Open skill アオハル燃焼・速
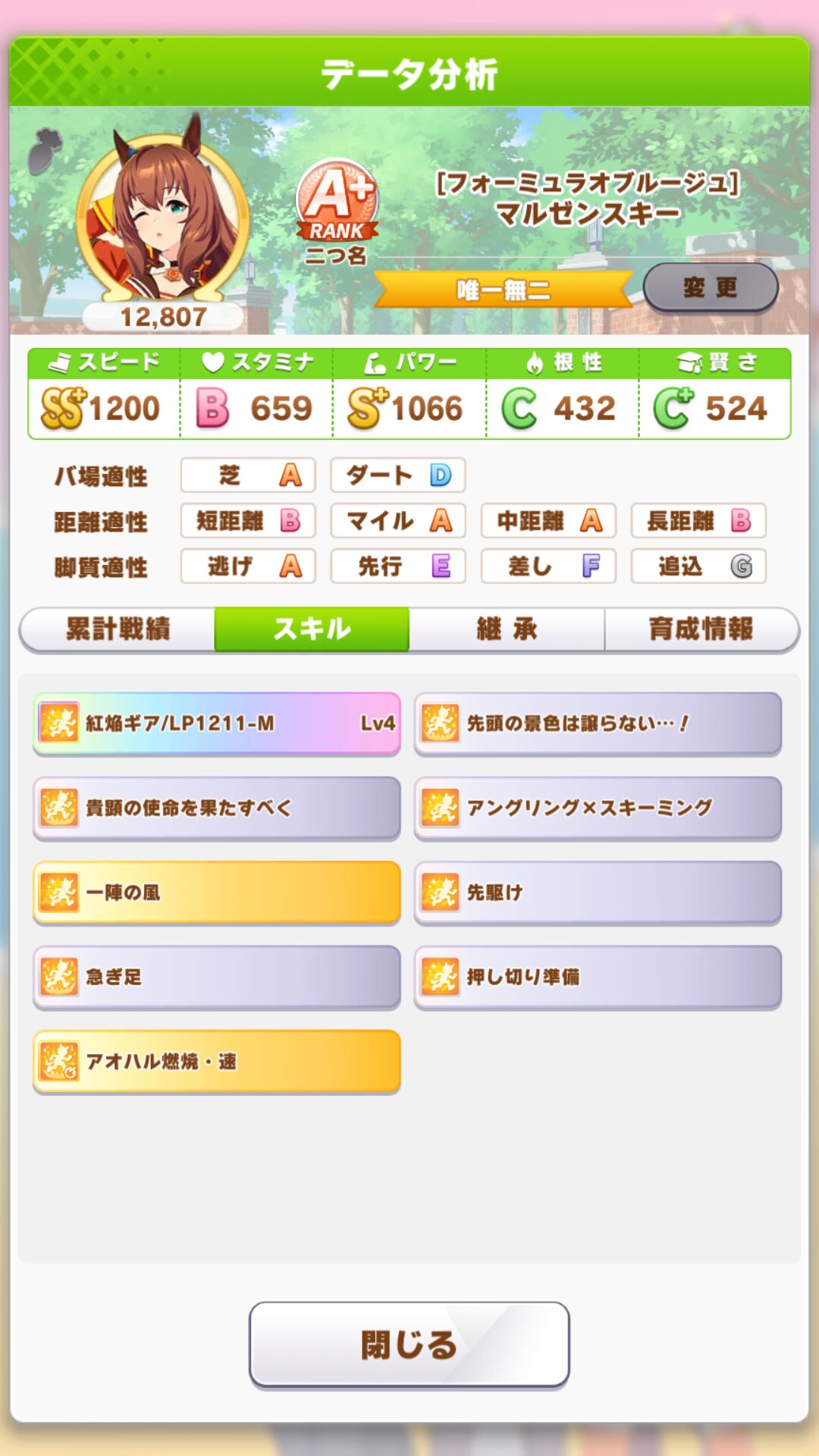Viewport: 819px width, 1456px height. pyautogui.click(x=217, y=1061)
